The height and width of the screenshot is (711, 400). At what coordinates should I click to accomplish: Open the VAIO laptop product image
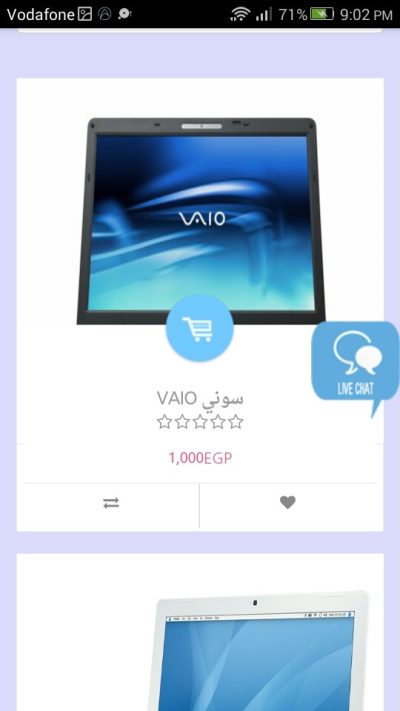point(200,221)
